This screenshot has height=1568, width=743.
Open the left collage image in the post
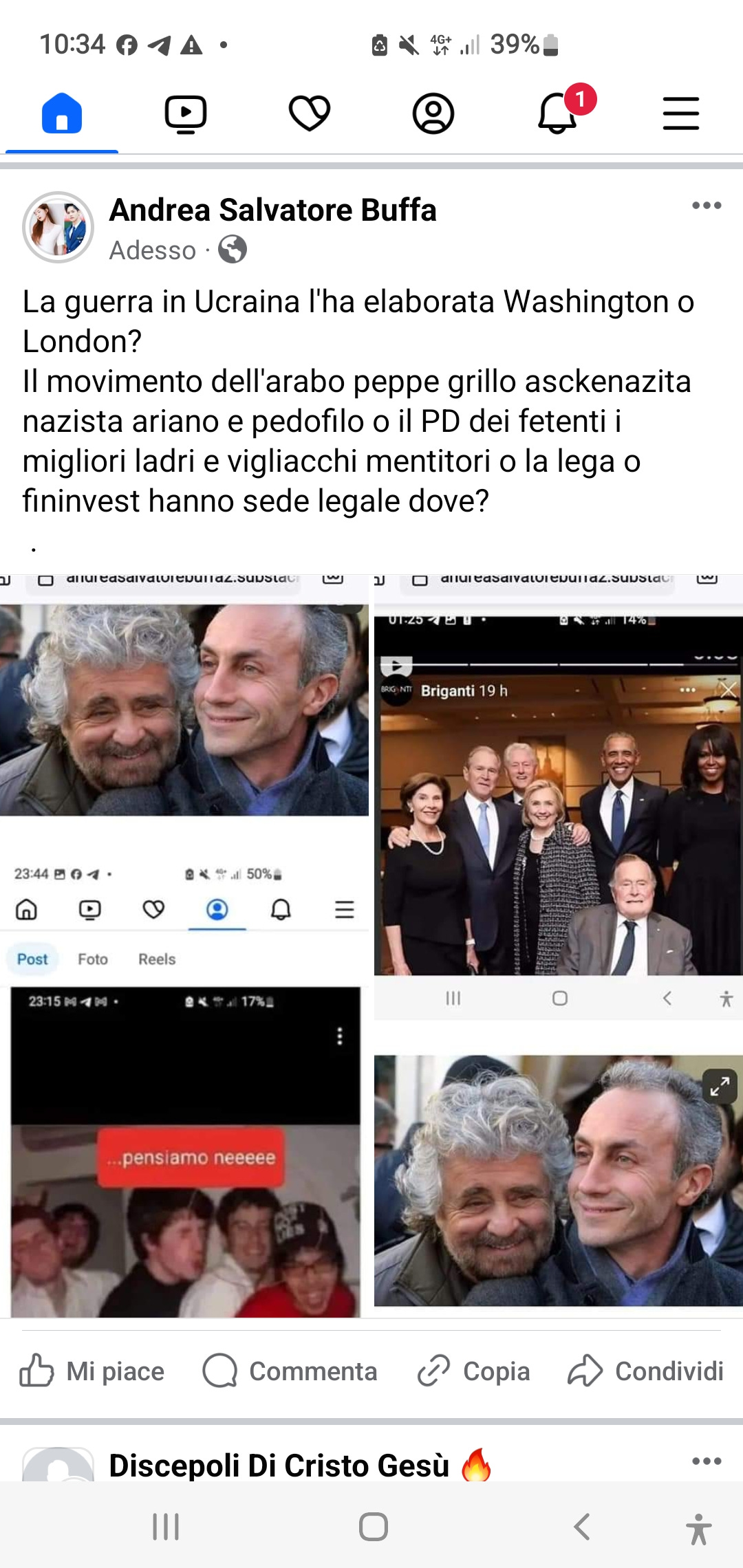(x=184, y=946)
